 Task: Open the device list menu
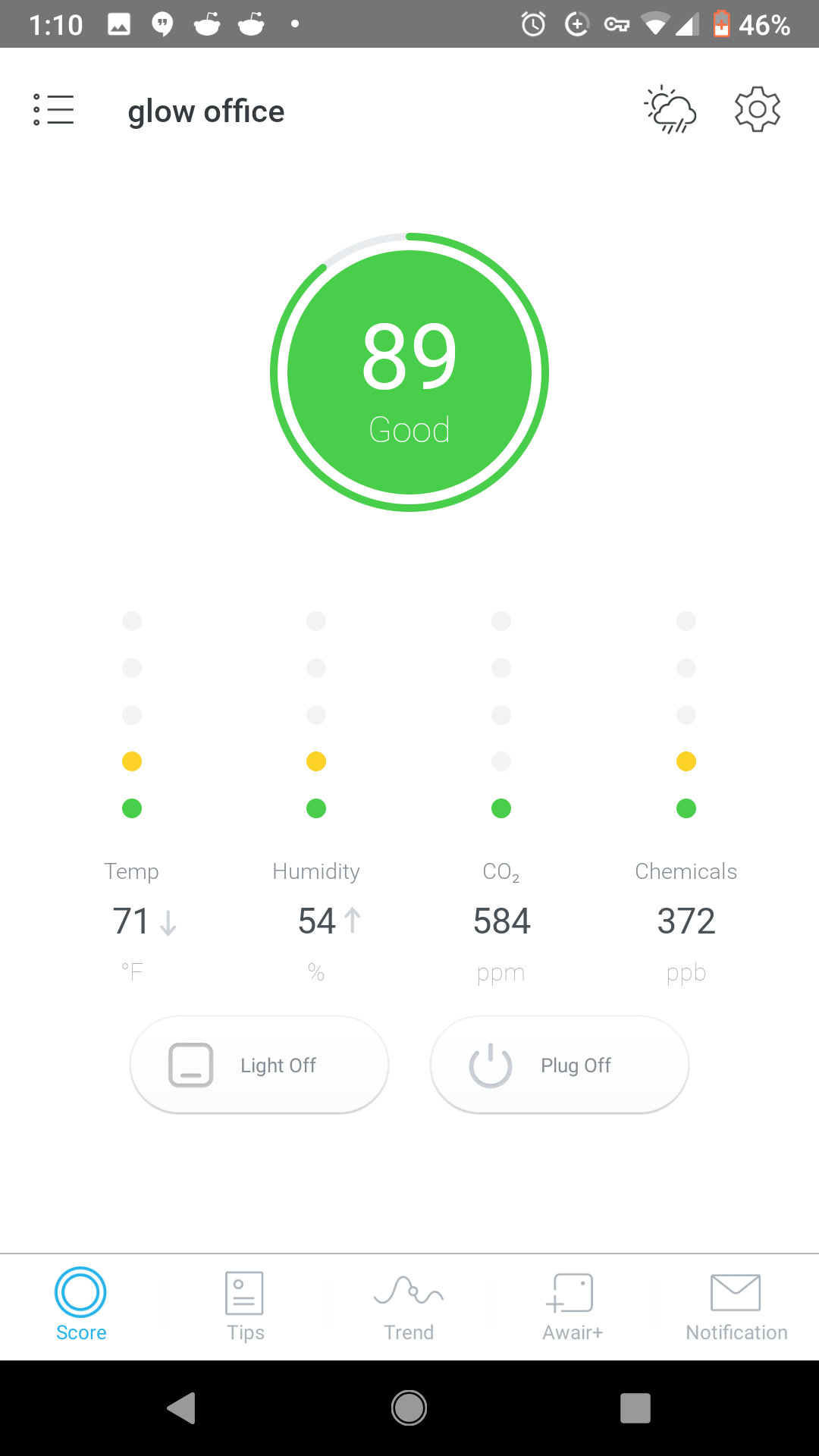(x=53, y=110)
